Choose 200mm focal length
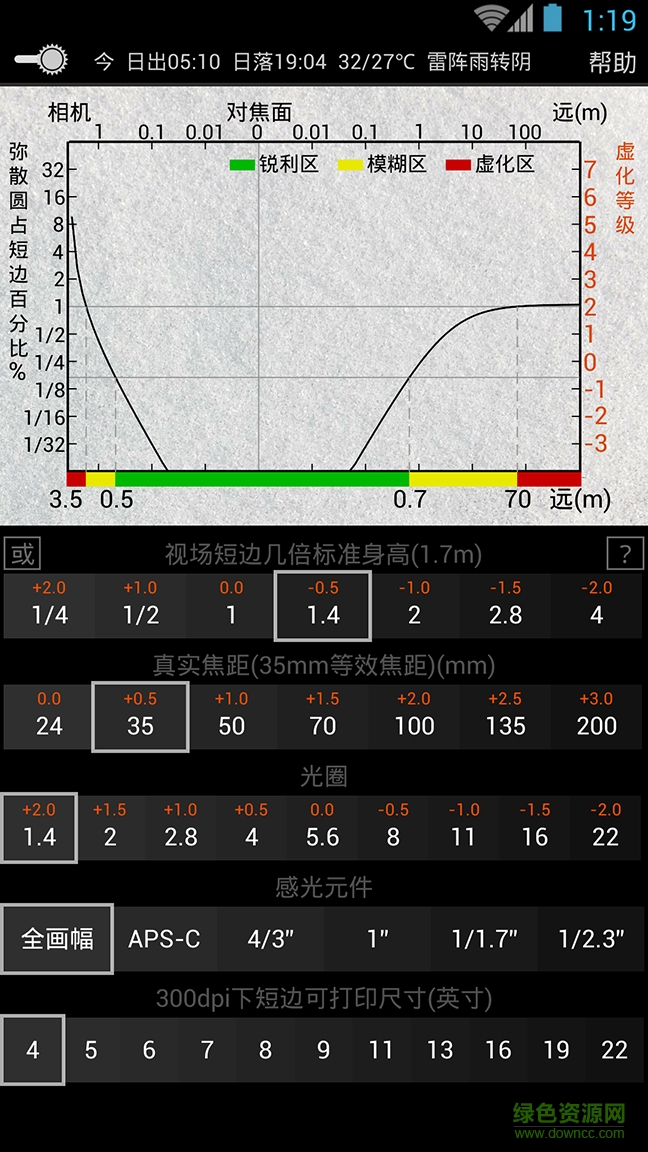This screenshot has height=1152, width=648. tap(597, 716)
